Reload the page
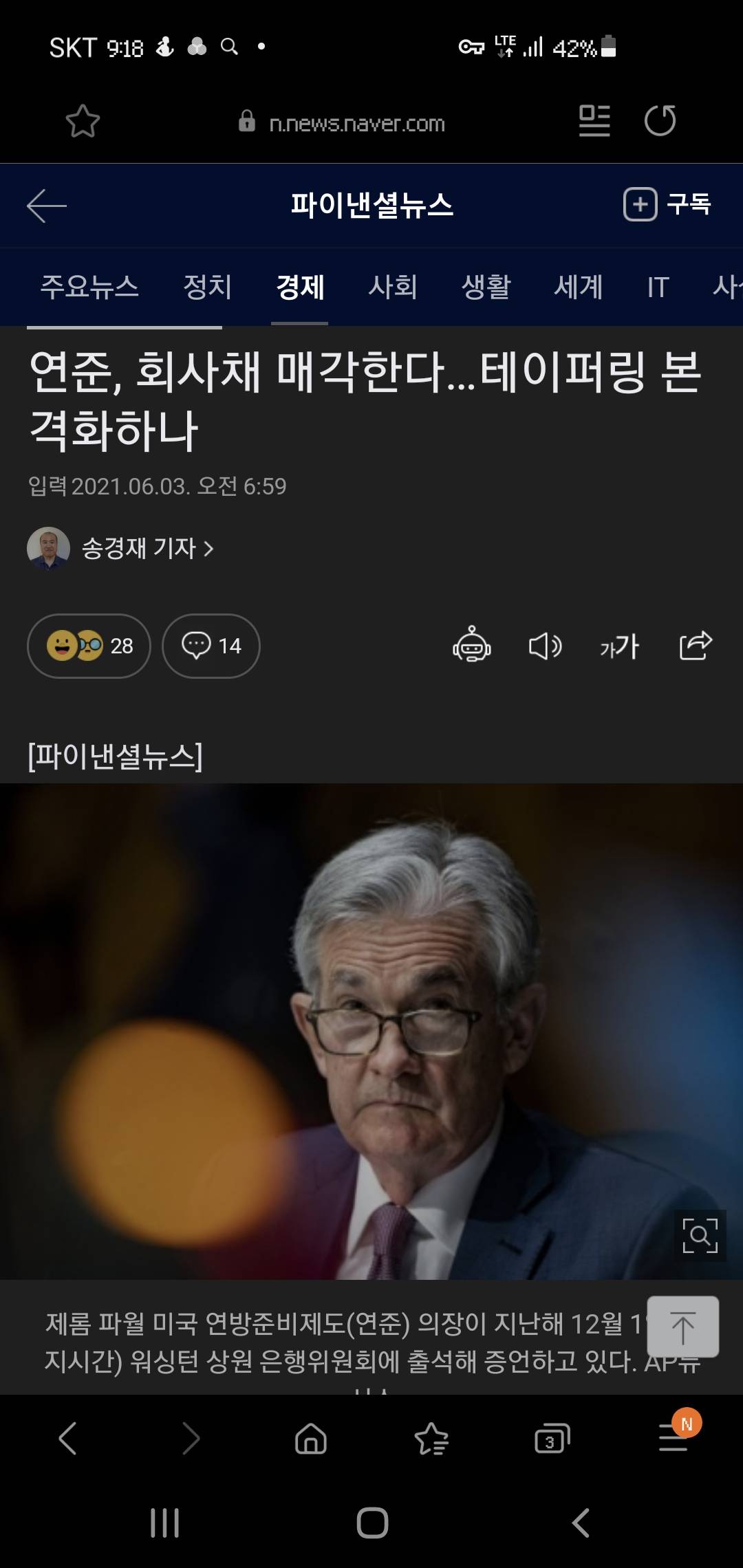Image resolution: width=743 pixels, height=1568 pixels. (x=660, y=122)
